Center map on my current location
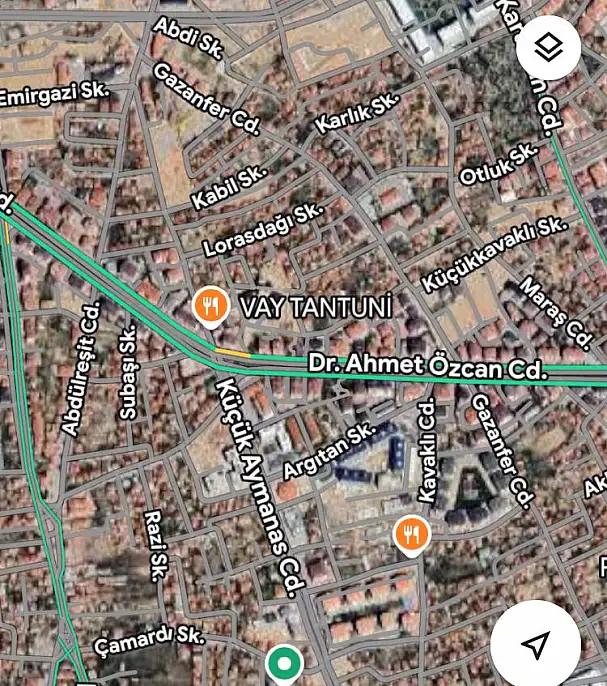The image size is (607, 686). 536,644
